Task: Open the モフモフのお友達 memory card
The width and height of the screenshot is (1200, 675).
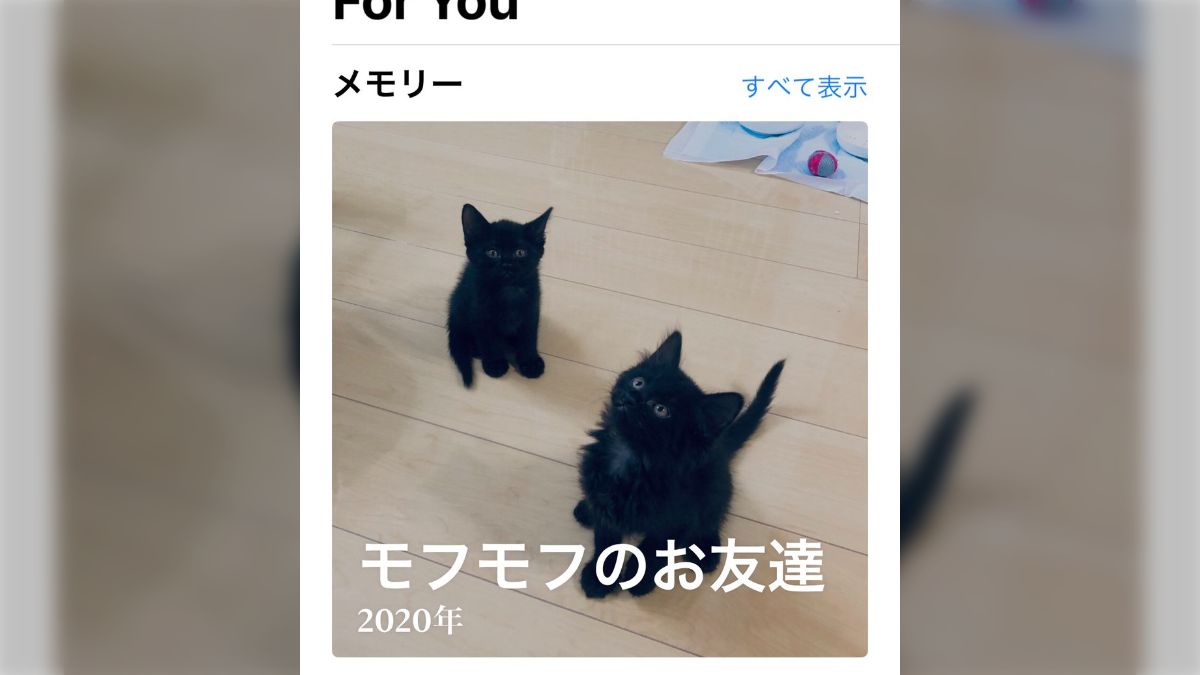Action: pyautogui.click(x=599, y=389)
